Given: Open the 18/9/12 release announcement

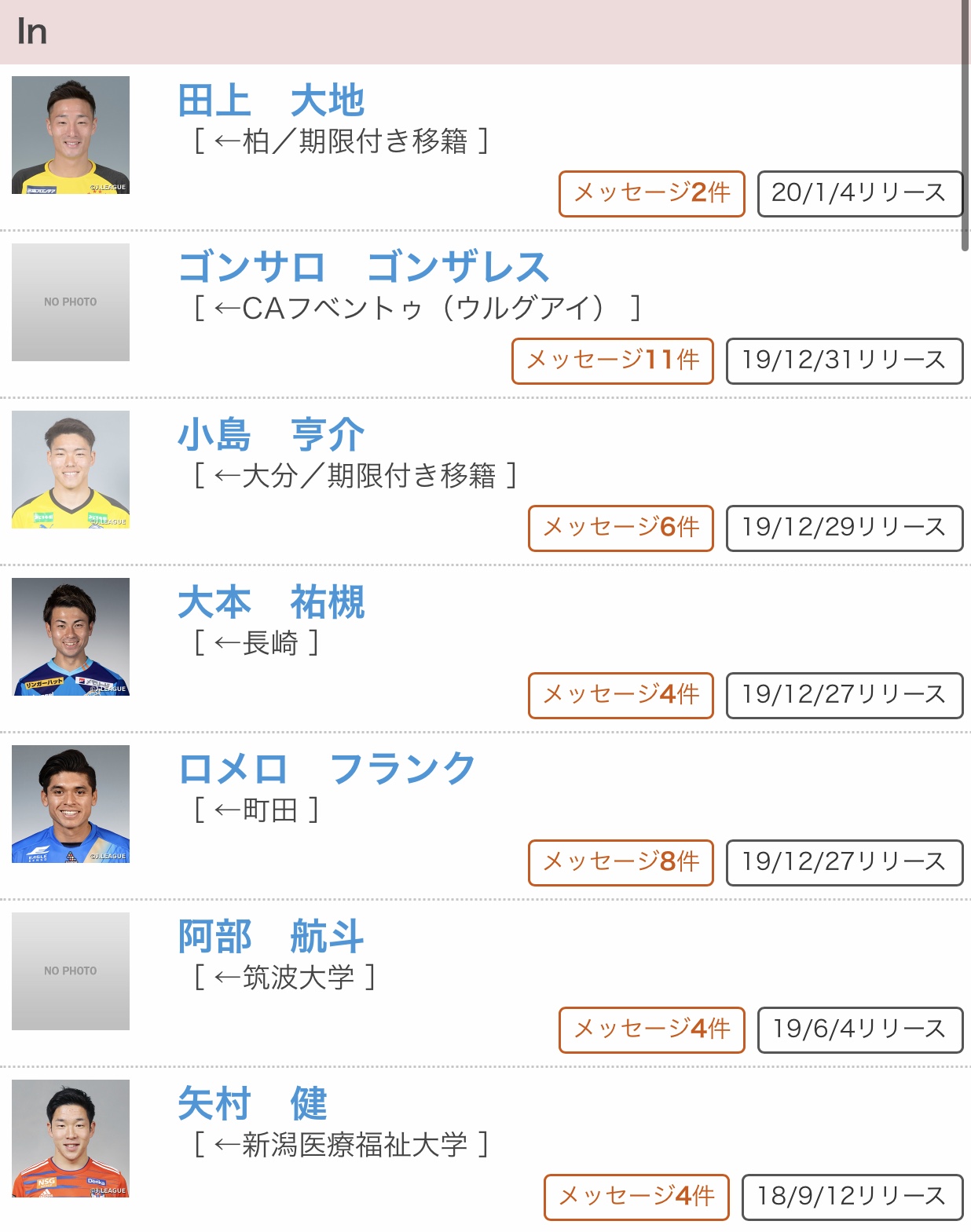Looking at the screenshot, I should click(x=852, y=1197).
